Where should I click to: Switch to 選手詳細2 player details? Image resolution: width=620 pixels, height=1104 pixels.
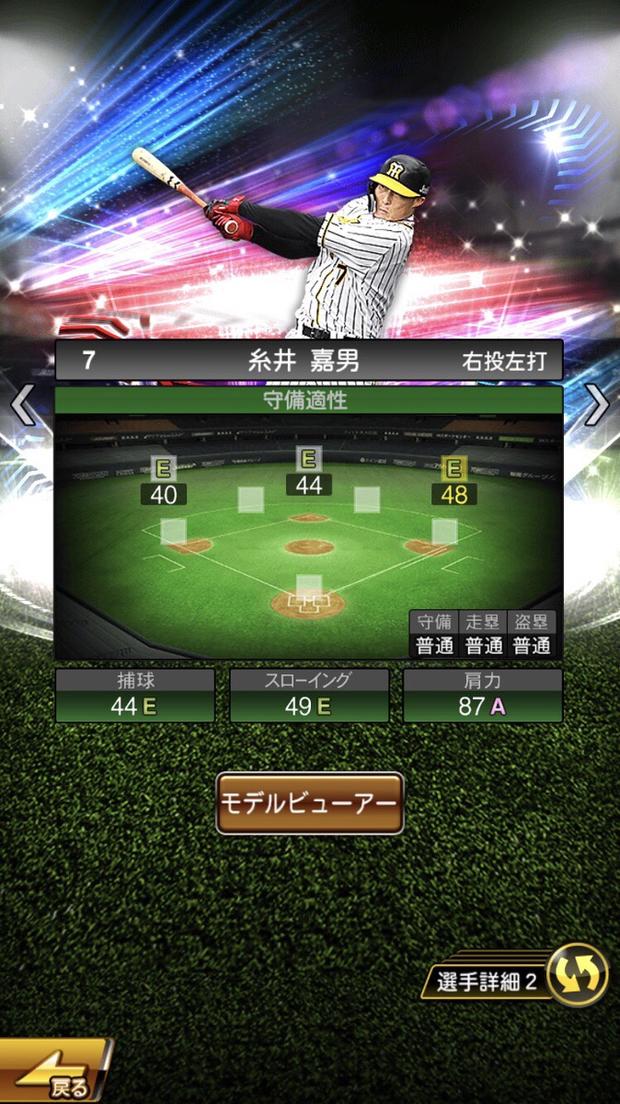[520, 978]
